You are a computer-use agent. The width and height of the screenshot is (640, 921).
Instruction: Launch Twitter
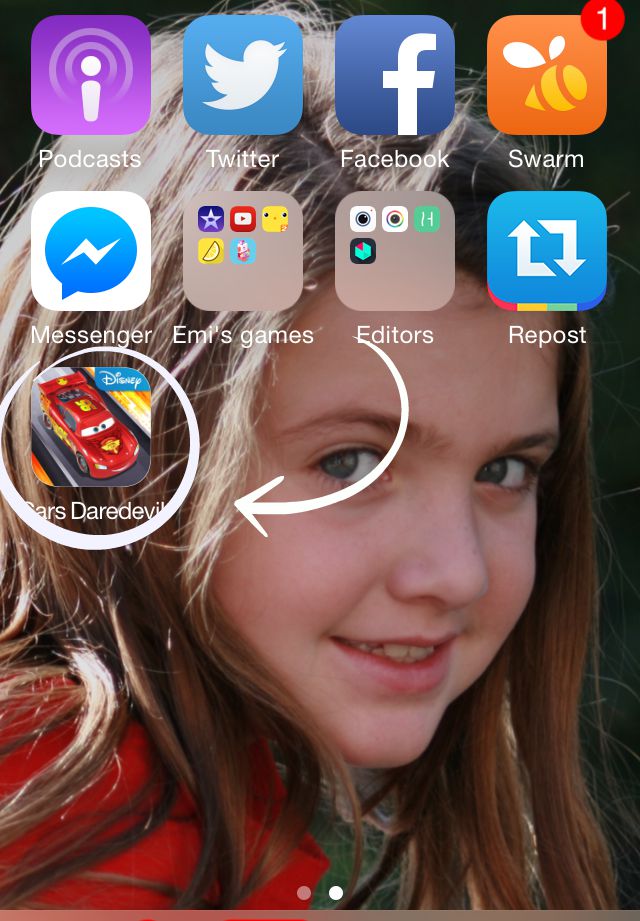click(243, 75)
